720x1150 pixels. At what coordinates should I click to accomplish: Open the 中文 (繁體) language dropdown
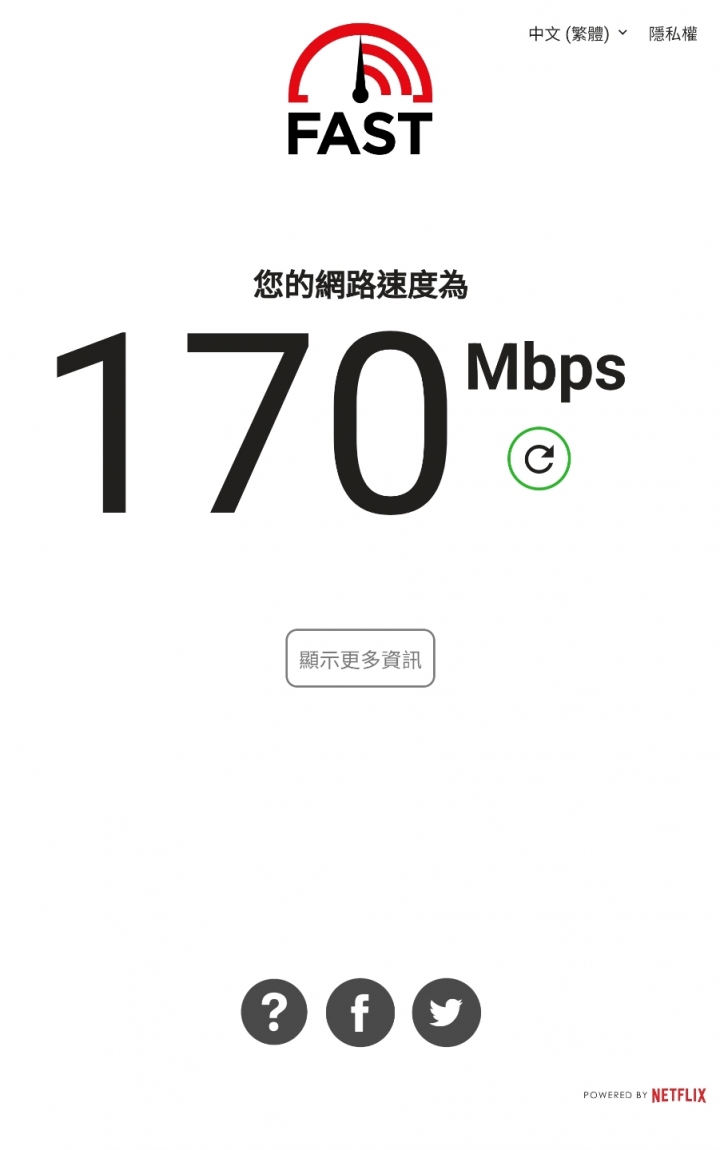pyautogui.click(x=578, y=34)
